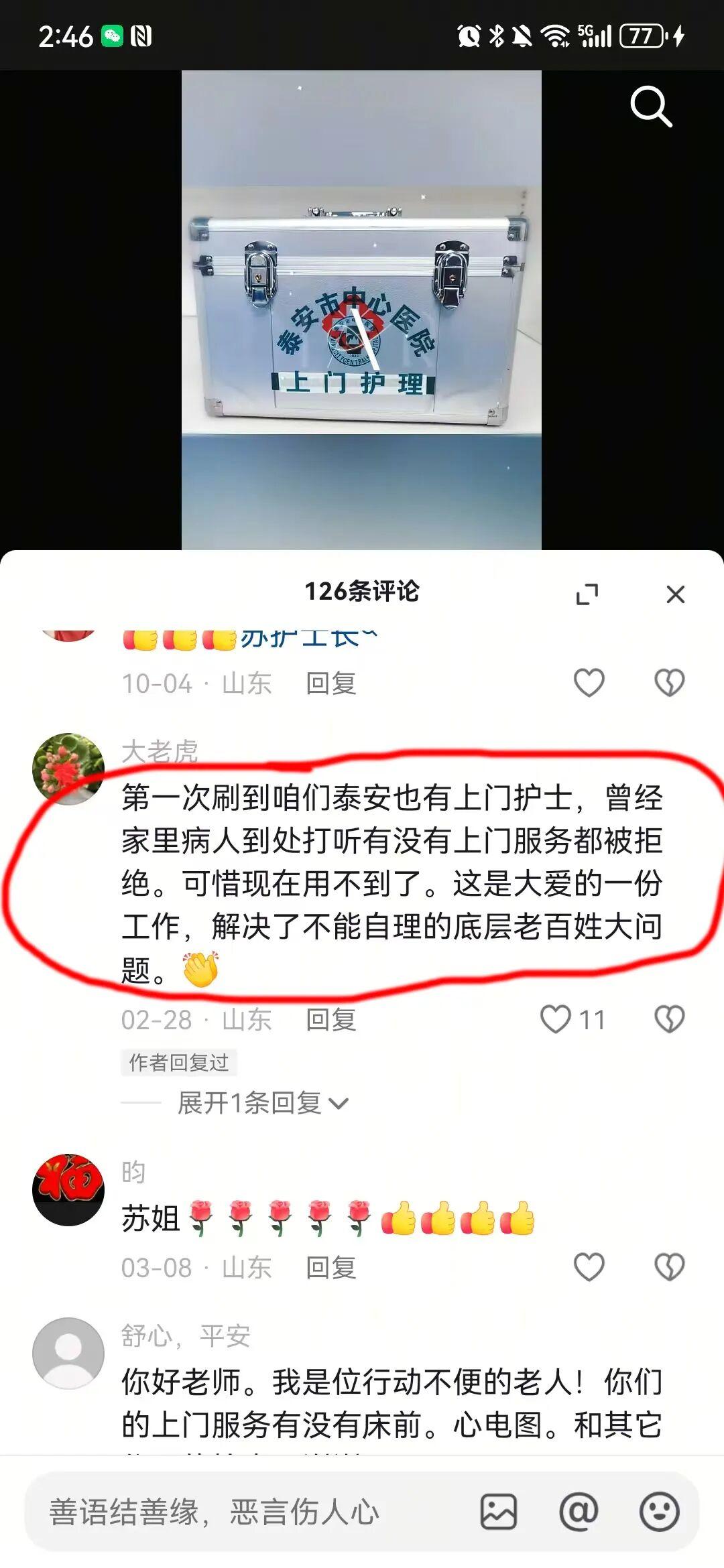Image resolution: width=724 pixels, height=1568 pixels.
Task: Open profile of 舒心，平安
Action: point(68,1353)
